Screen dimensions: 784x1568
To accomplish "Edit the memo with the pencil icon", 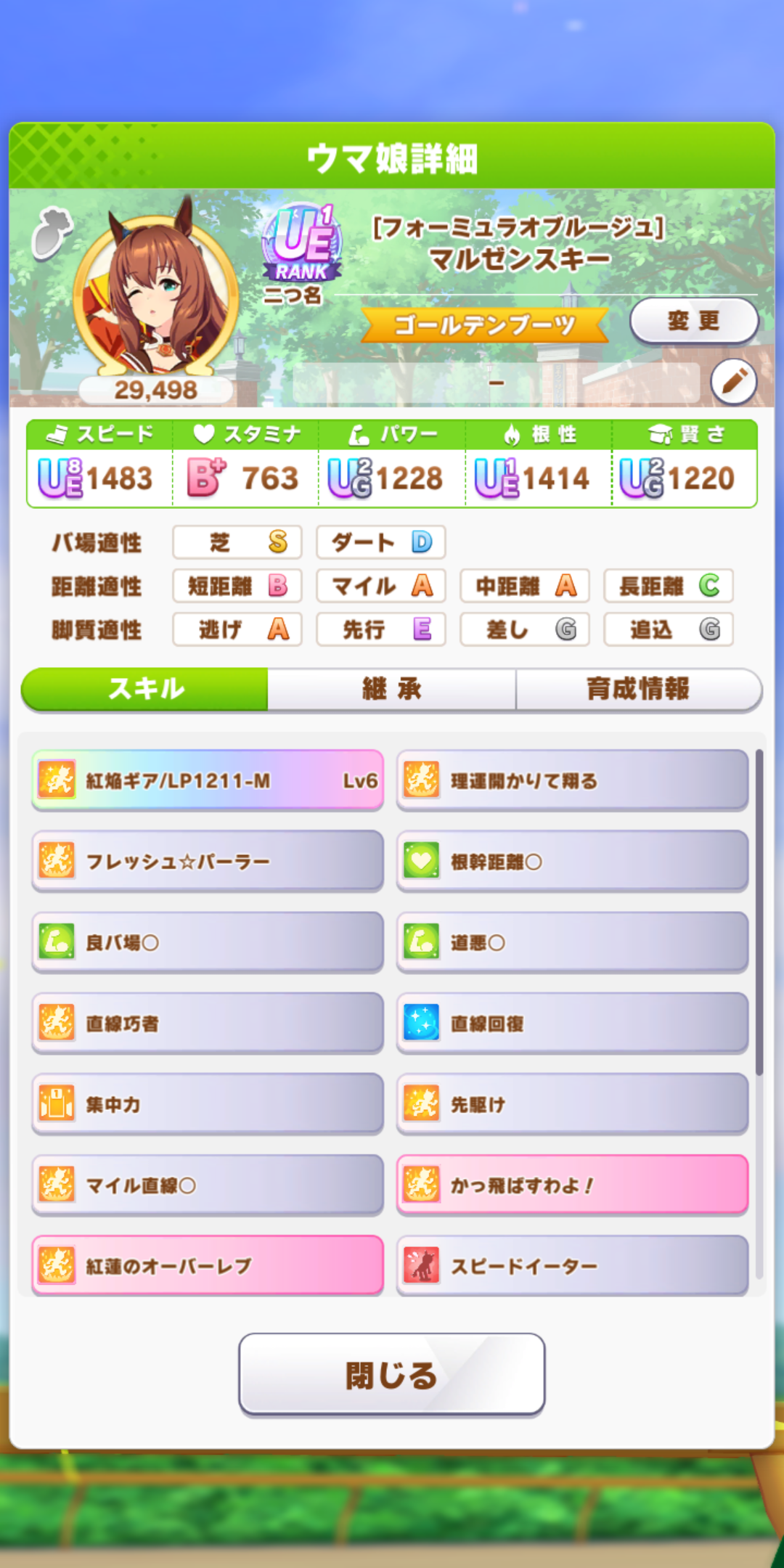I will click(733, 381).
